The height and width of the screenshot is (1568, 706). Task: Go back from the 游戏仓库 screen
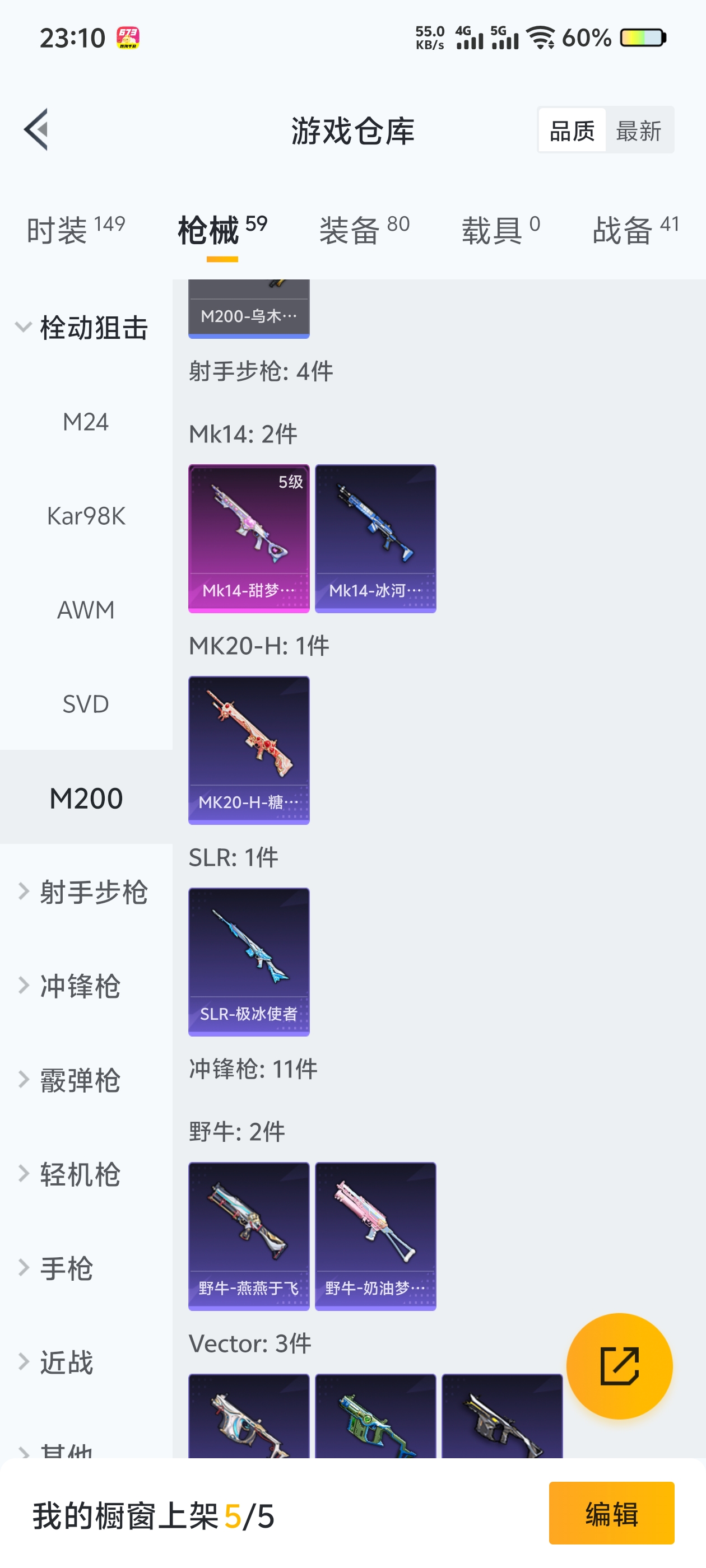click(x=36, y=130)
